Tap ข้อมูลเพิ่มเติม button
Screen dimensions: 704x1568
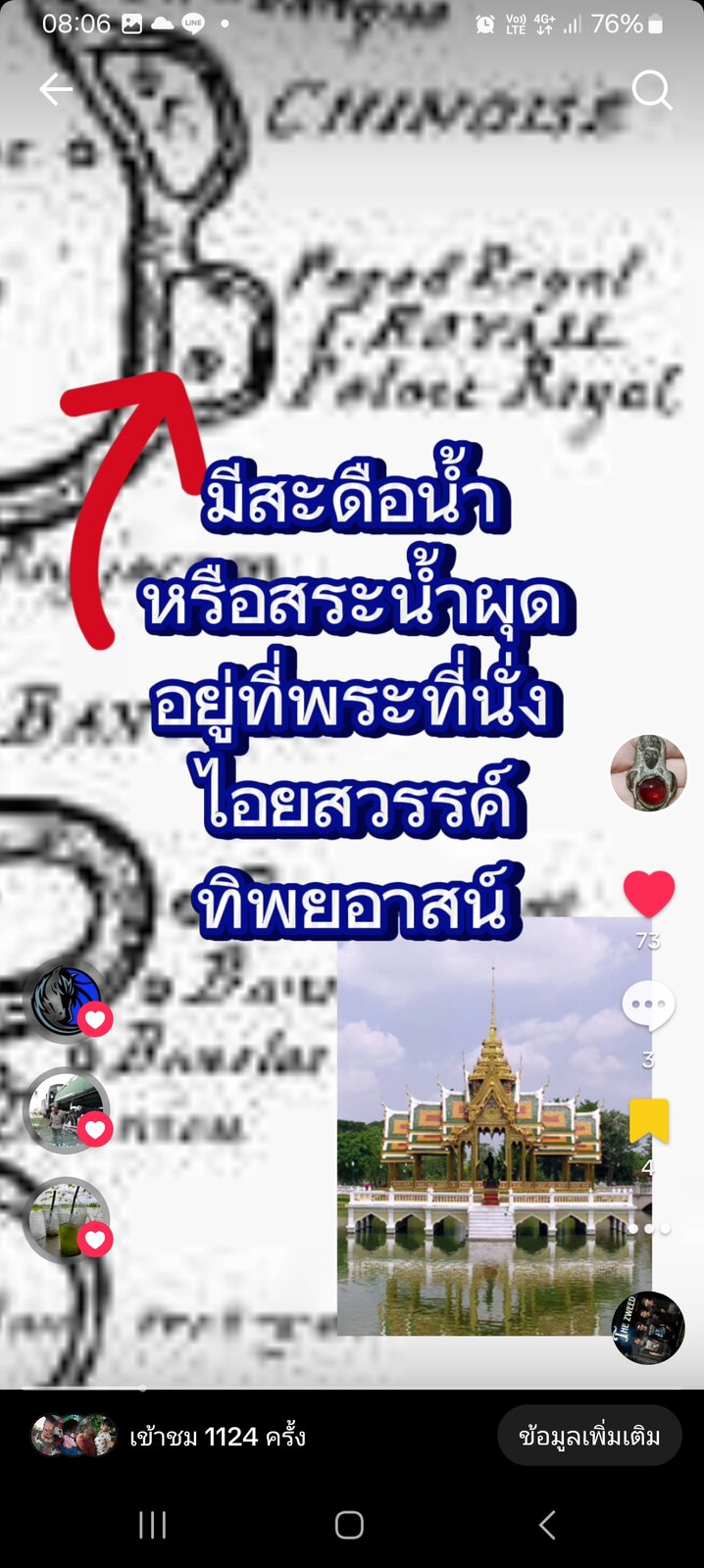tap(589, 1437)
